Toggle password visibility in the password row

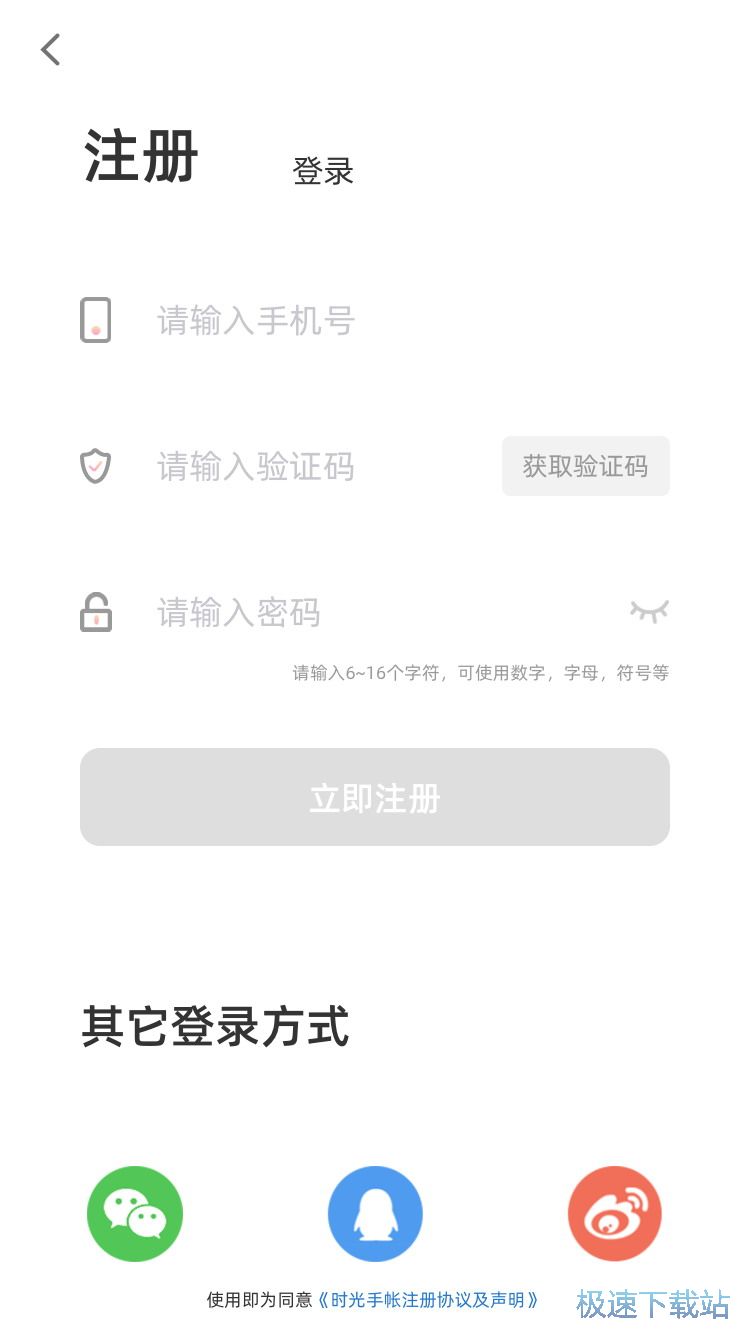[x=650, y=612]
